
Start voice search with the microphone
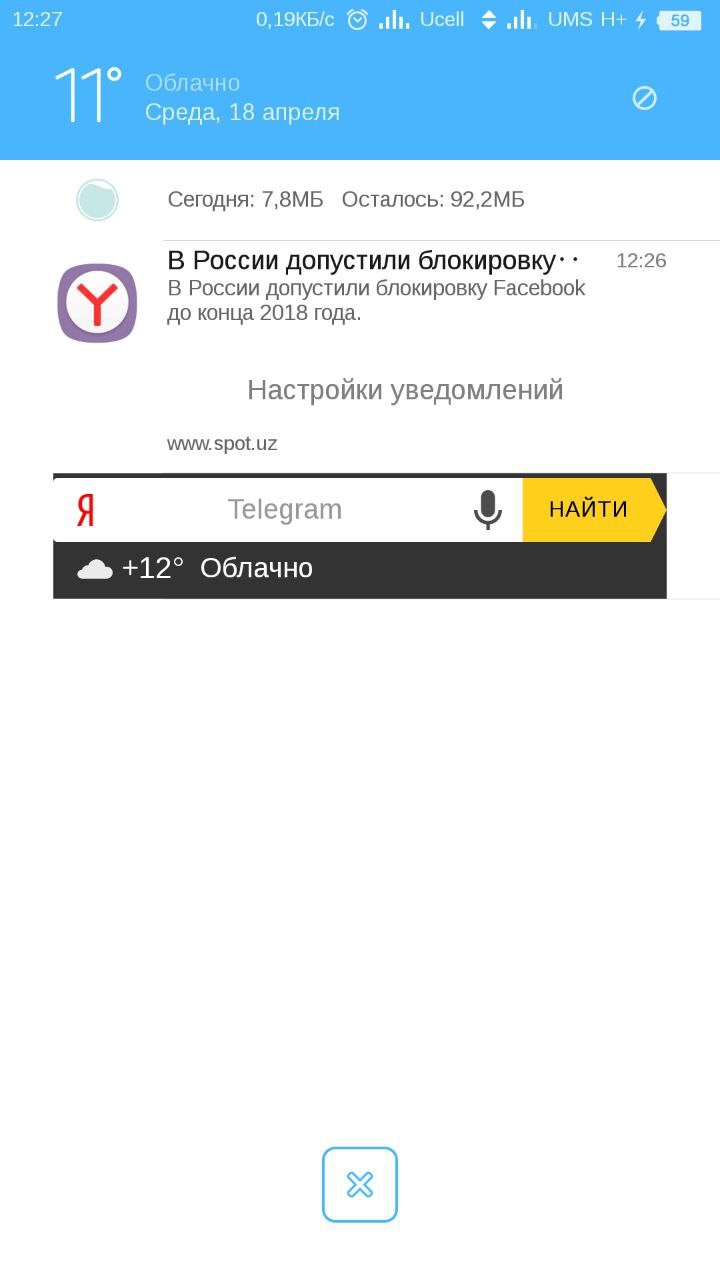coord(487,510)
